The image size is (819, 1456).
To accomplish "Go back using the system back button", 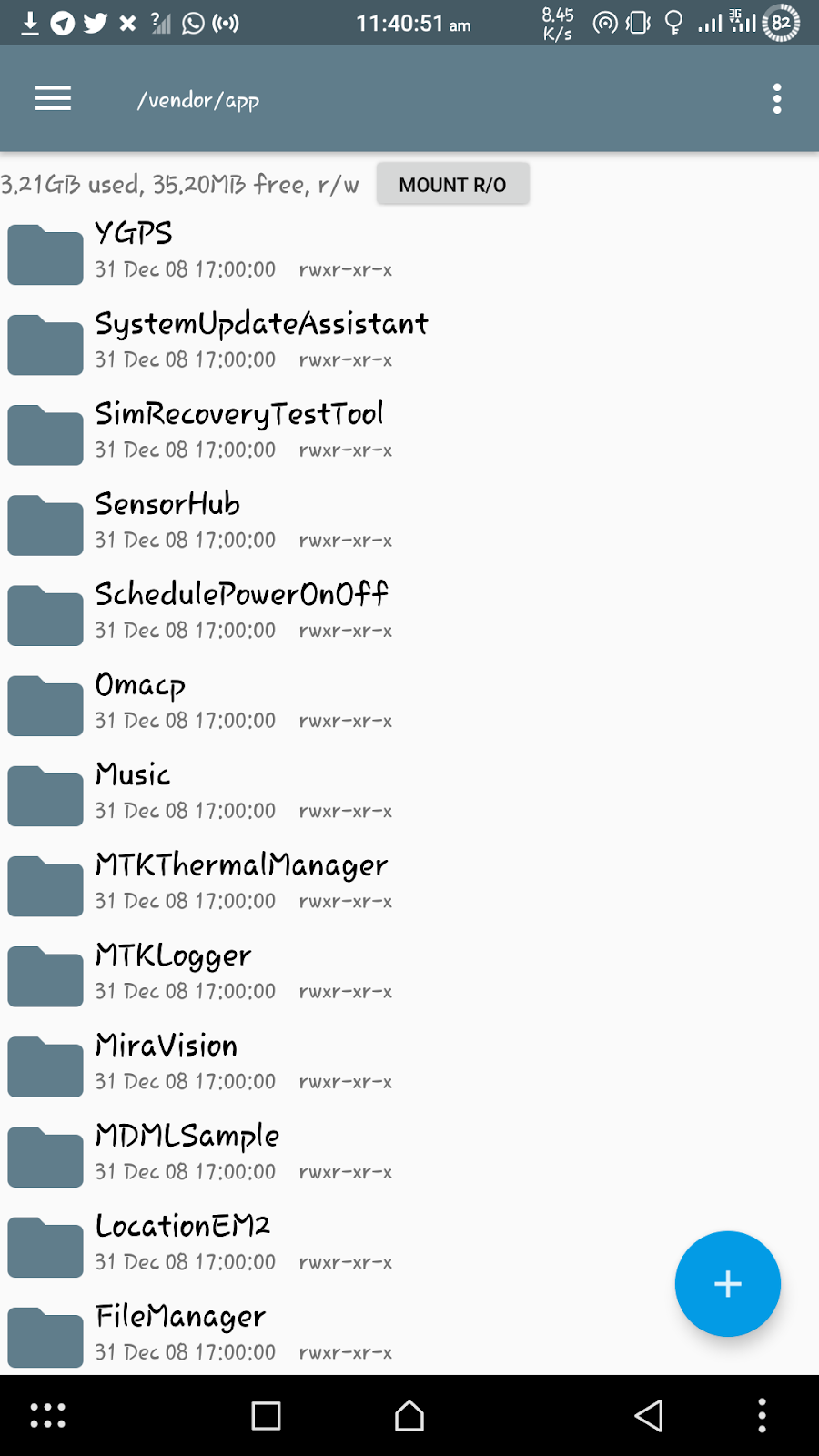I will pyautogui.click(x=648, y=1415).
